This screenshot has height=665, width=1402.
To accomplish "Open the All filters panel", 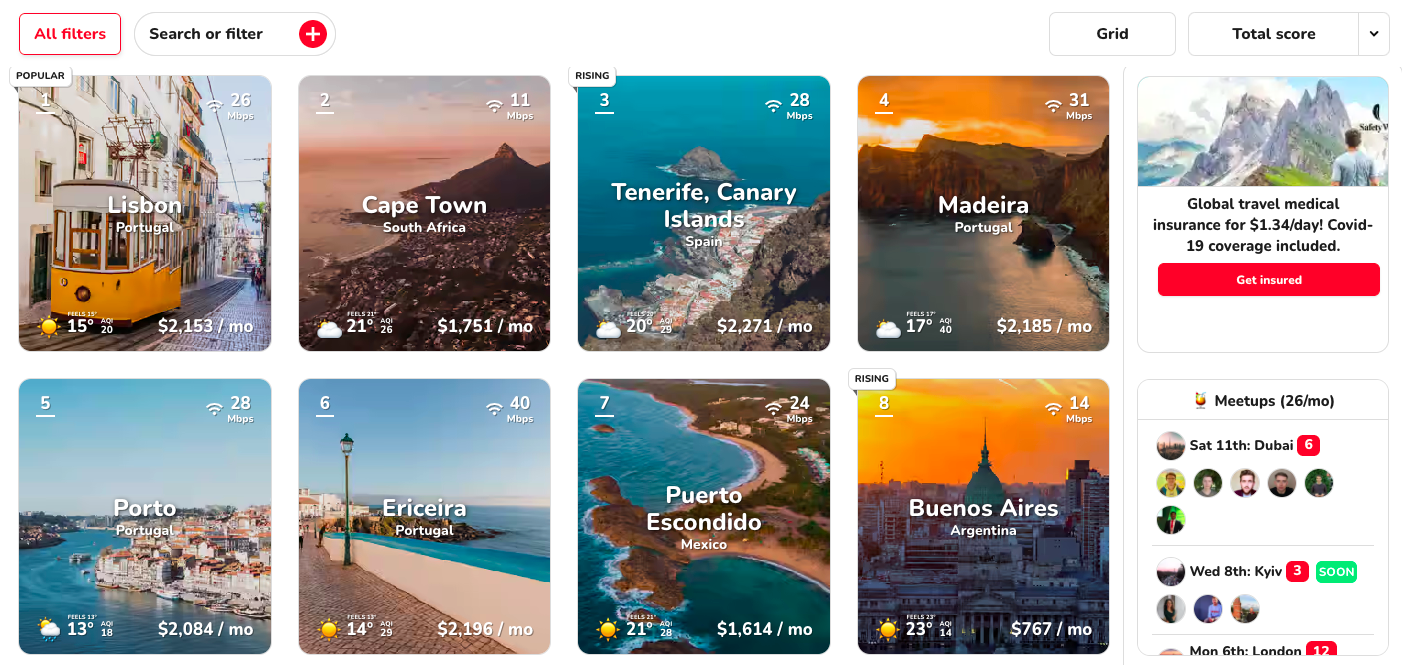I will tap(70, 34).
